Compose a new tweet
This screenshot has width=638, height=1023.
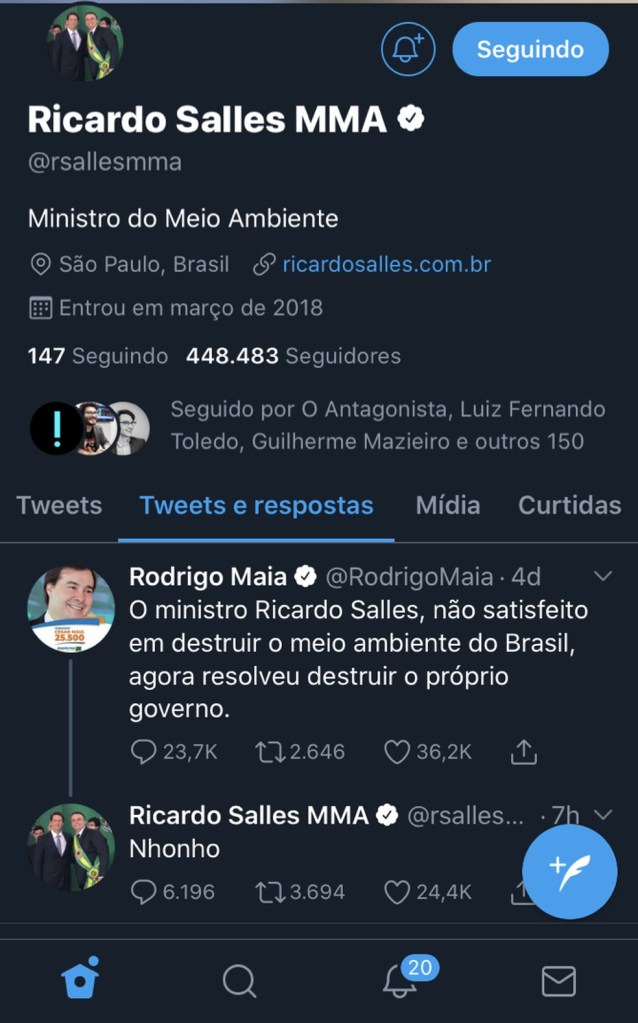click(569, 871)
